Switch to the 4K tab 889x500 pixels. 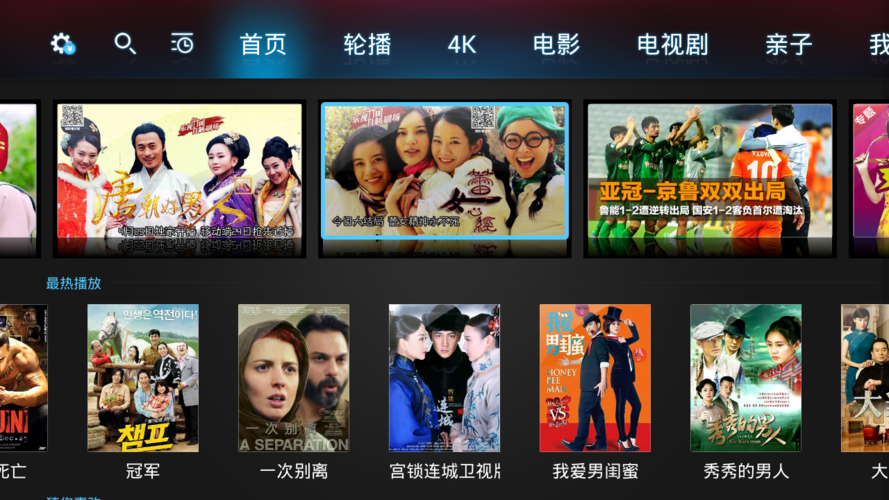pos(462,44)
